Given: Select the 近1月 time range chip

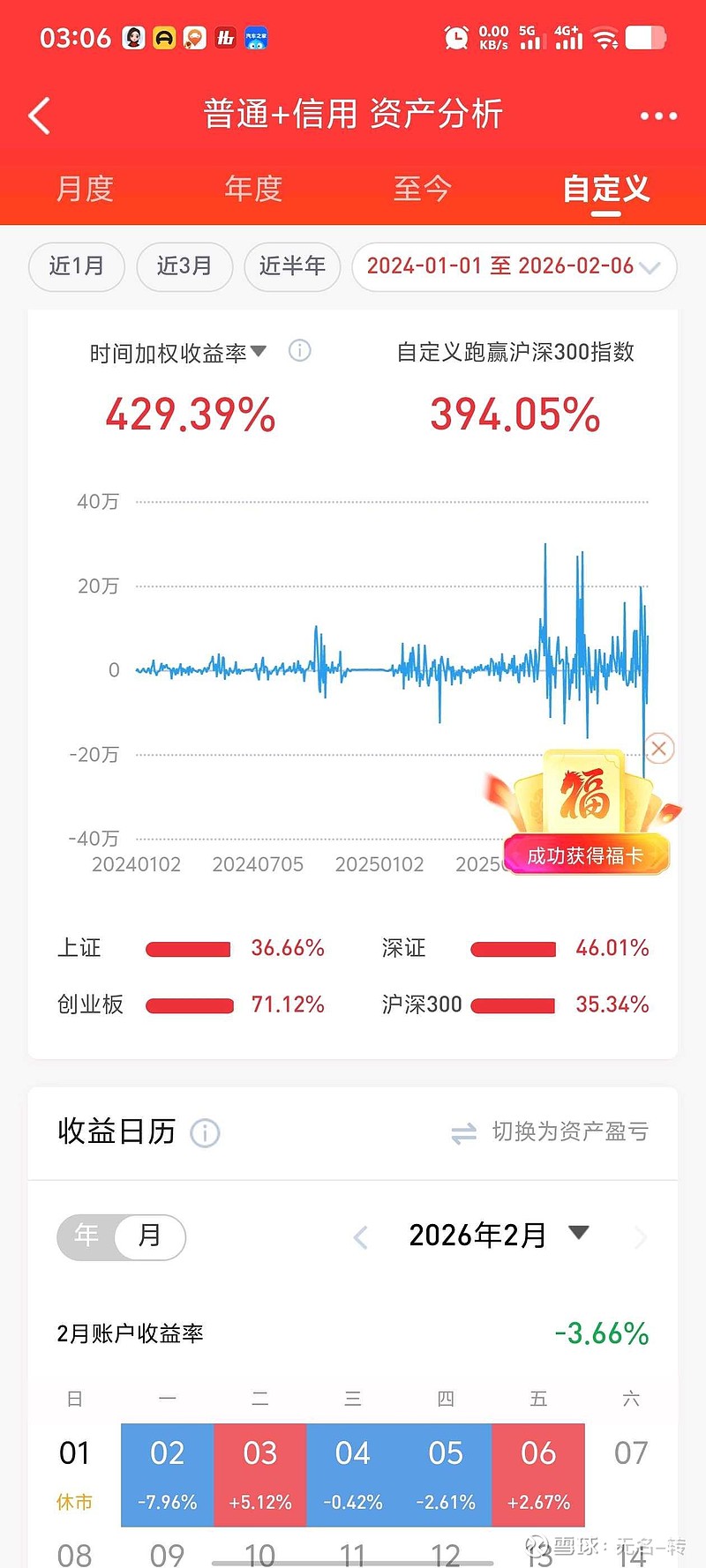Looking at the screenshot, I should (x=76, y=266).
